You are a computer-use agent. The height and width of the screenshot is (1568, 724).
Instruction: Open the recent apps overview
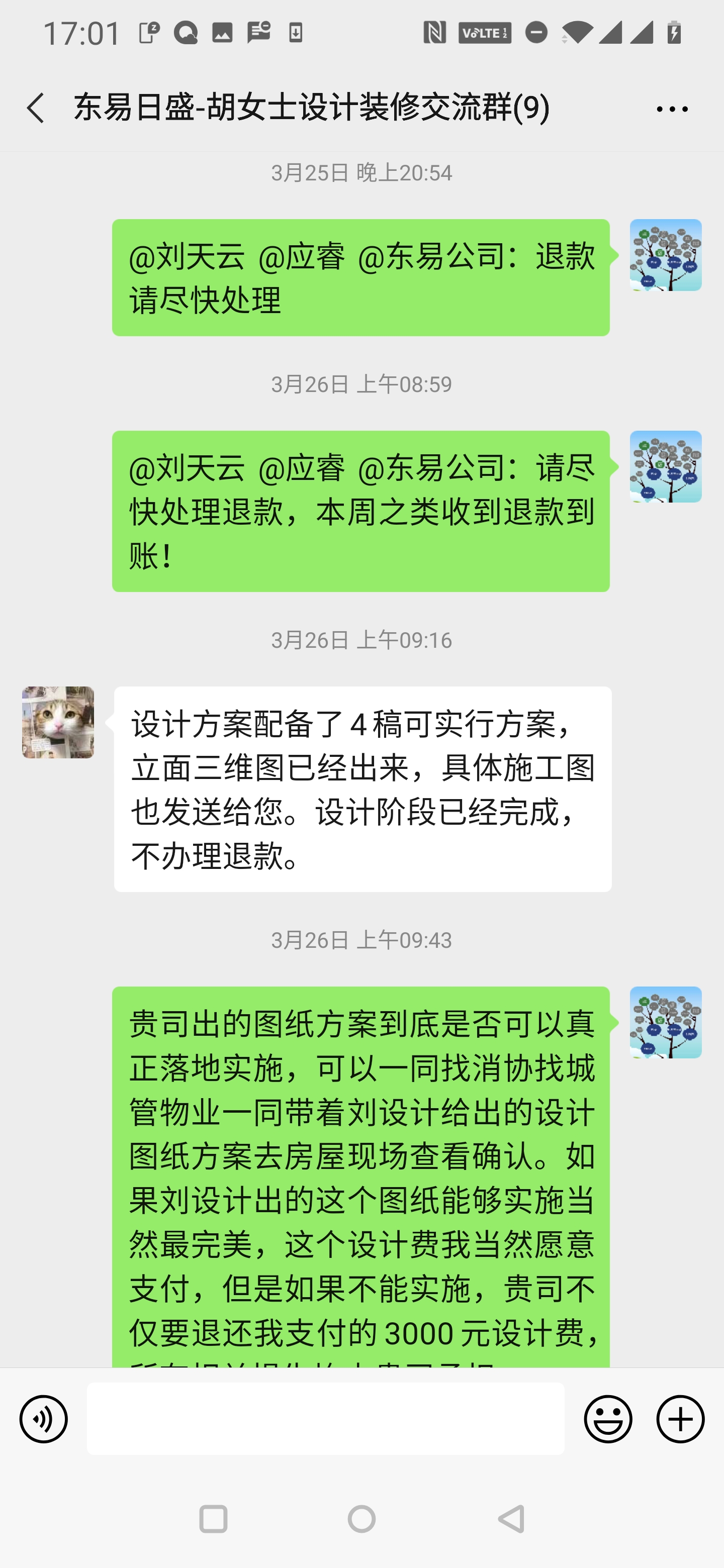tap(213, 1519)
